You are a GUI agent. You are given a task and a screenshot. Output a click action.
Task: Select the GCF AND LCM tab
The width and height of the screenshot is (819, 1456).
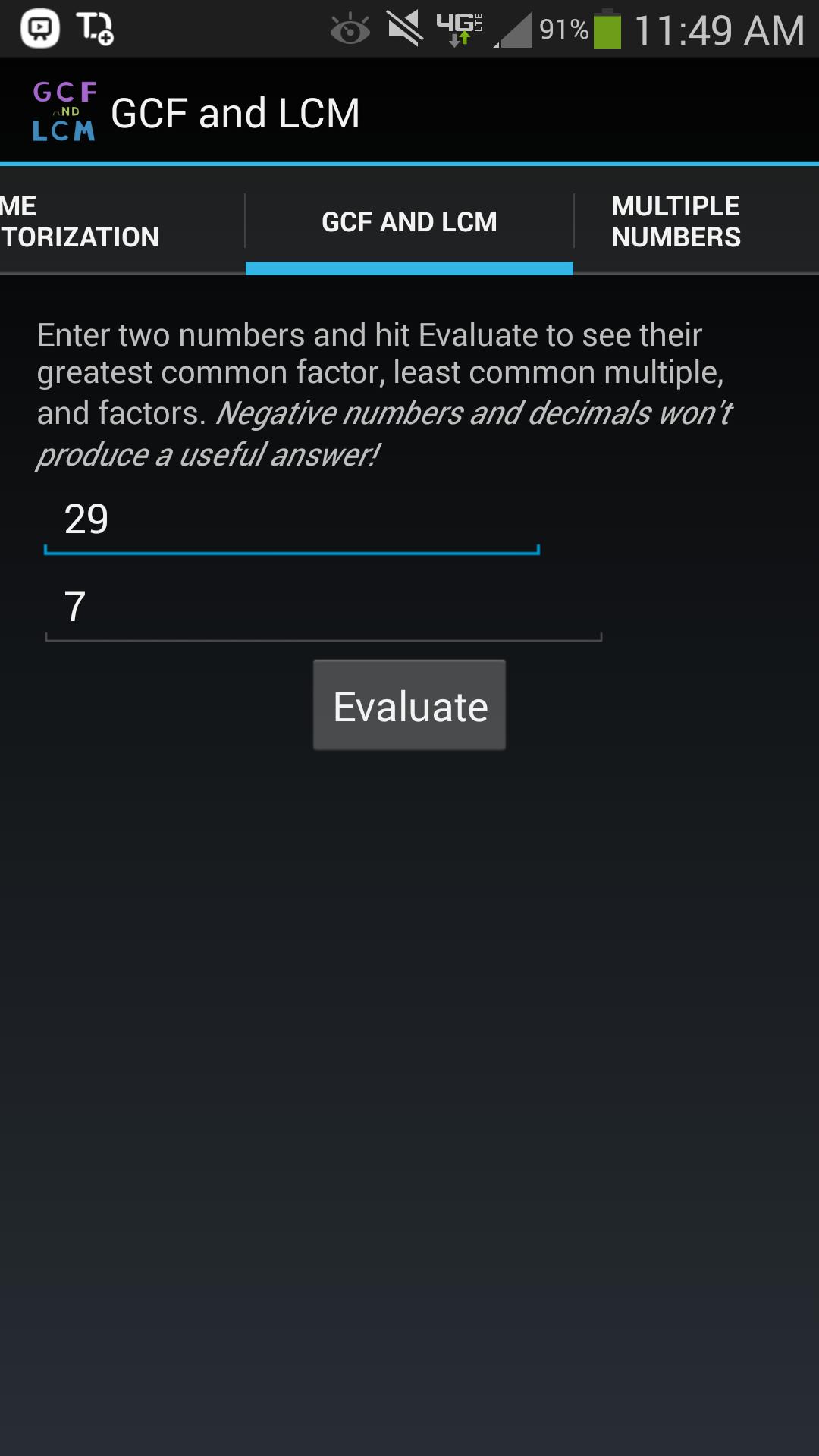click(409, 221)
